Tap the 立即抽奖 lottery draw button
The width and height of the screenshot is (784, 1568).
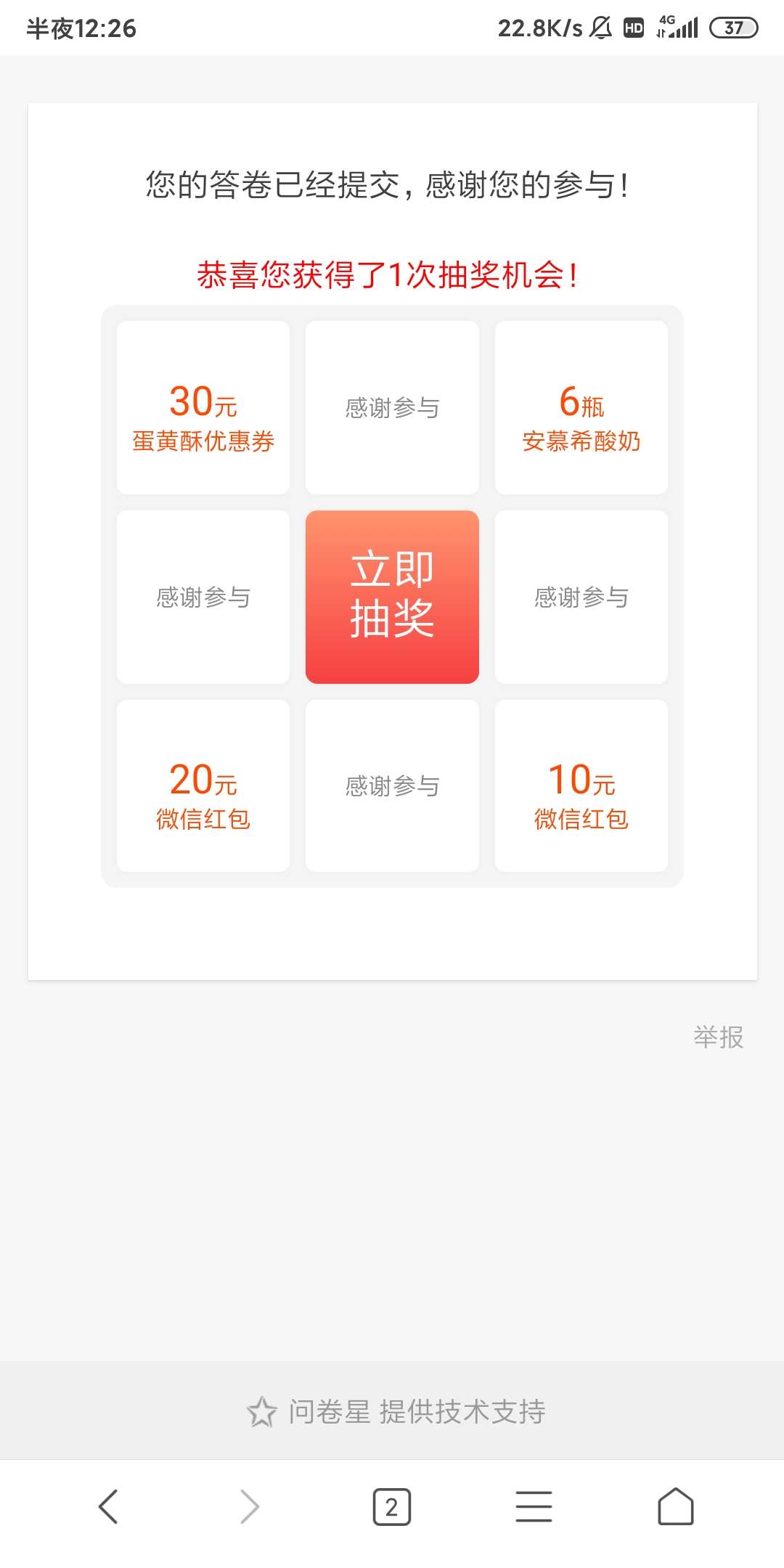[x=392, y=597]
